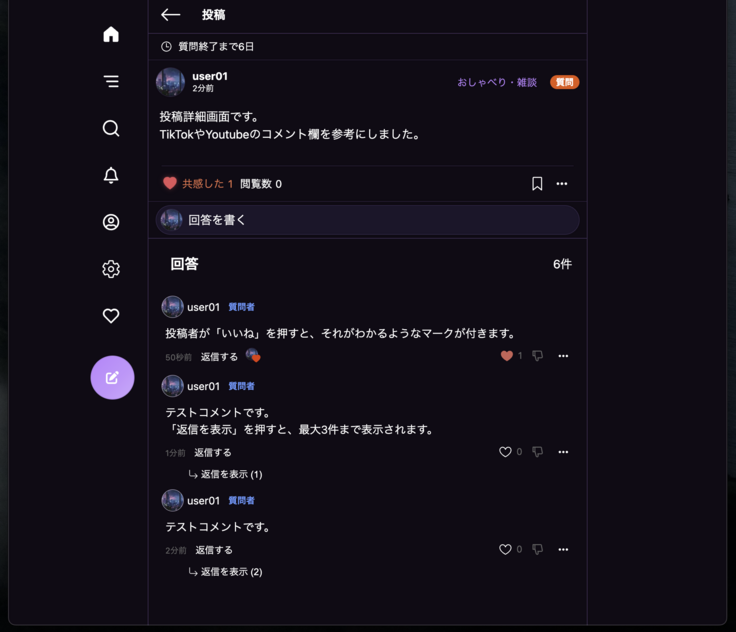Like the 1分前 test comment

point(505,452)
